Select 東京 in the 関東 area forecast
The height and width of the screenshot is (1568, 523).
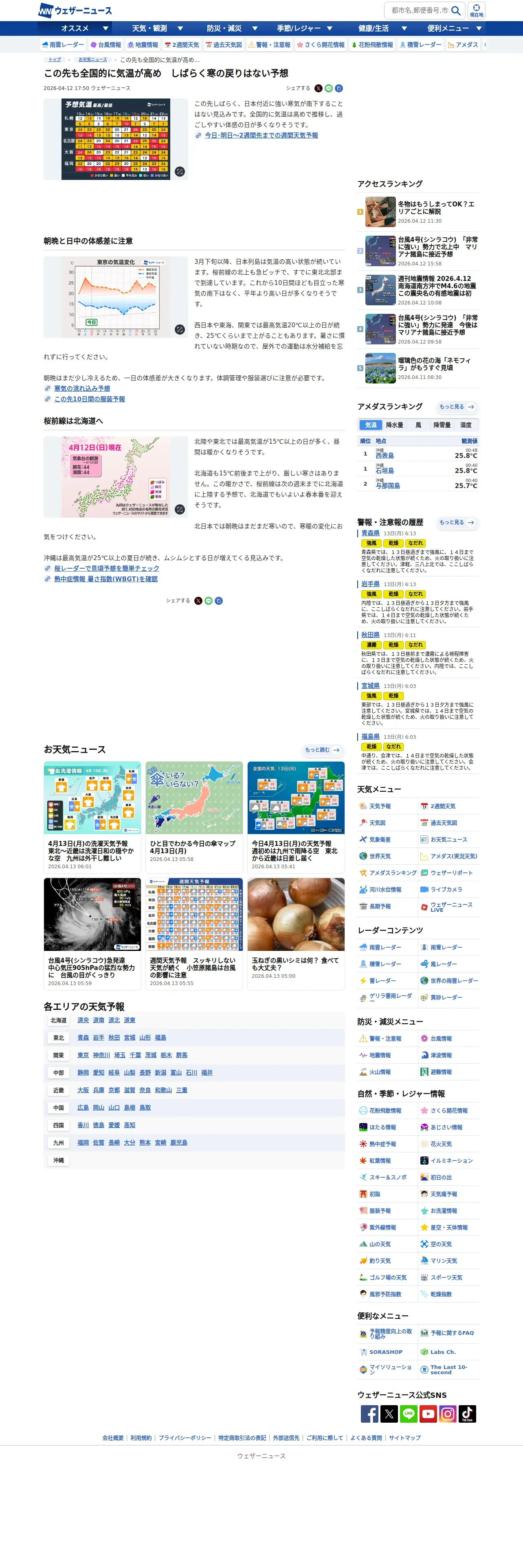(x=83, y=1056)
